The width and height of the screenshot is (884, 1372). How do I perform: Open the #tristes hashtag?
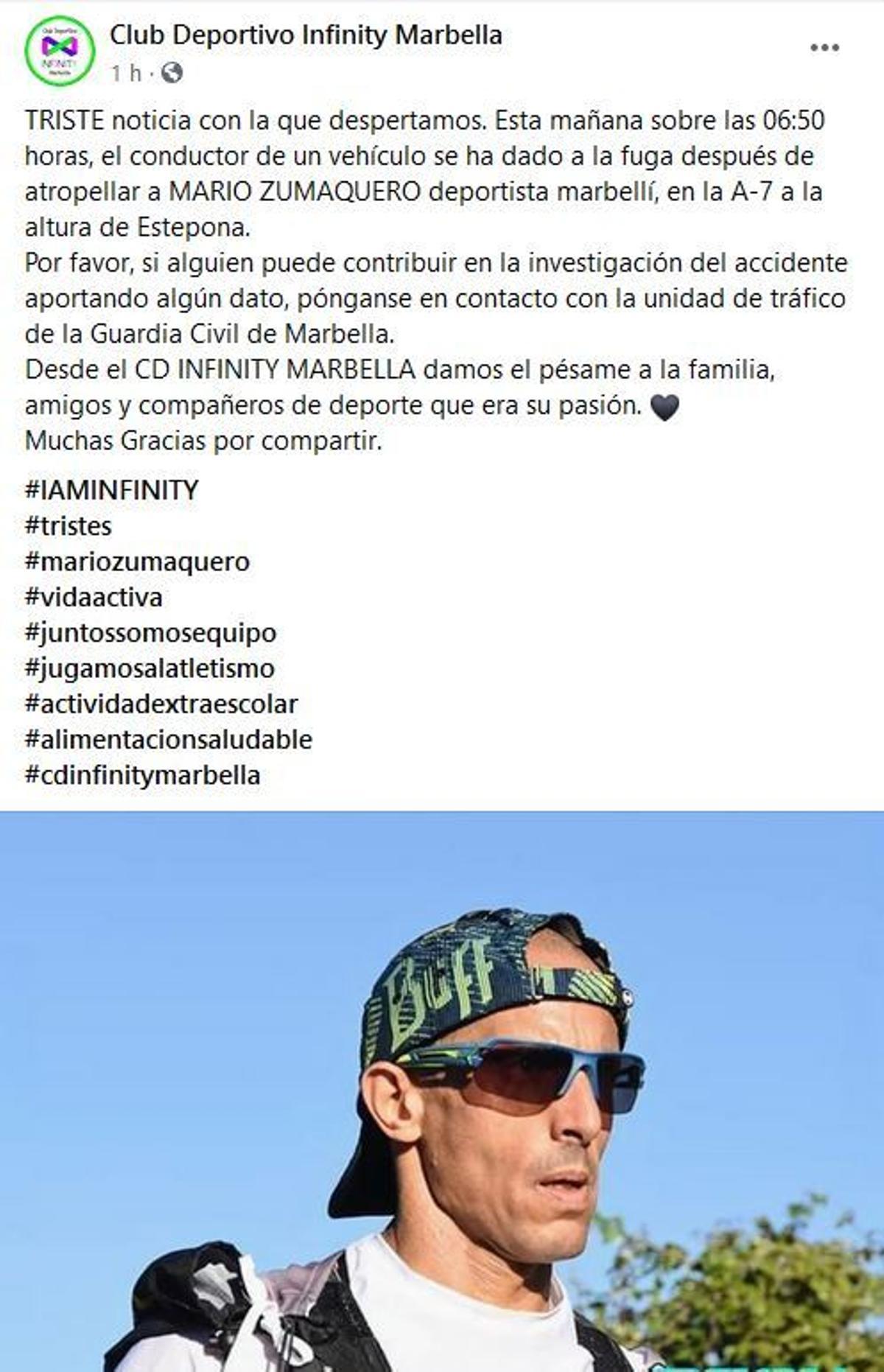pyautogui.click(x=69, y=526)
